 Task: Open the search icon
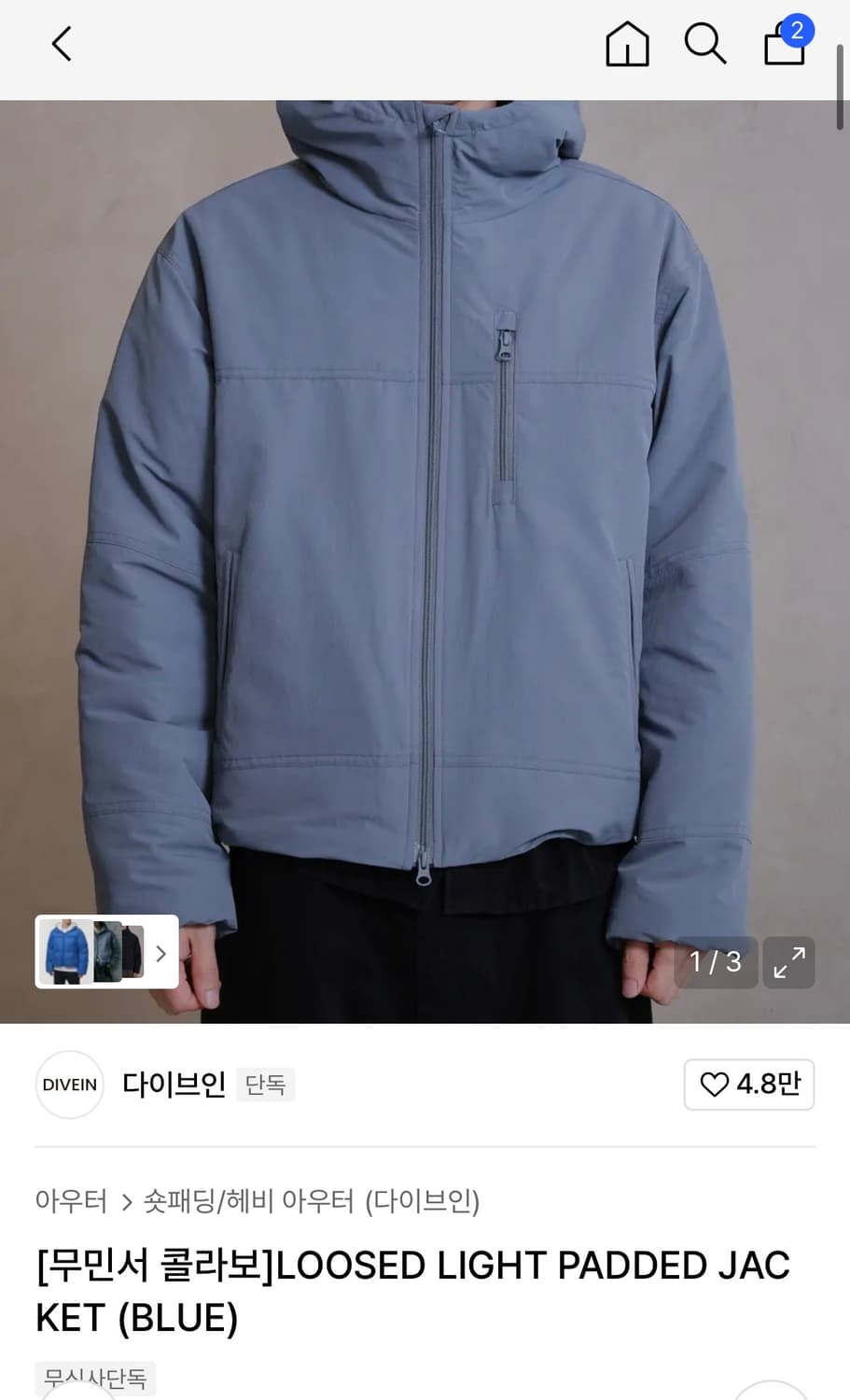point(705,44)
